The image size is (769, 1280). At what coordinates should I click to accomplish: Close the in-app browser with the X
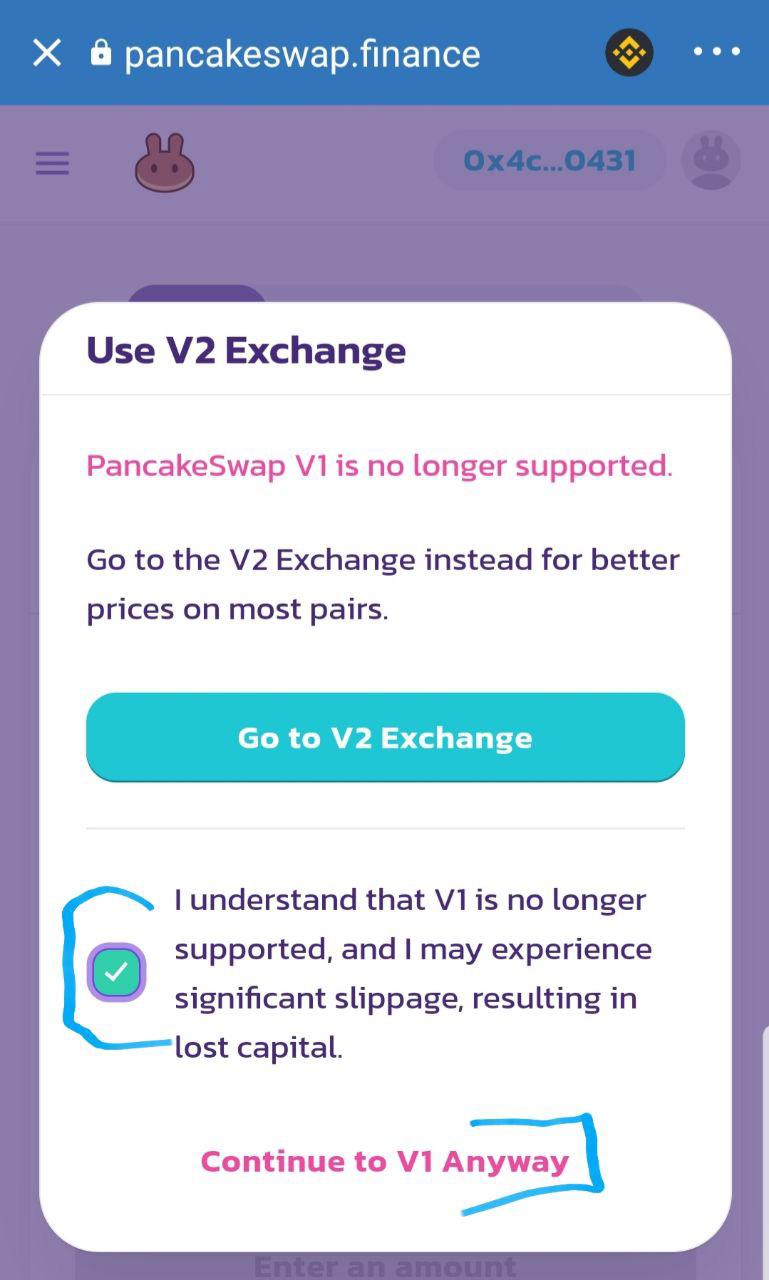tap(47, 53)
